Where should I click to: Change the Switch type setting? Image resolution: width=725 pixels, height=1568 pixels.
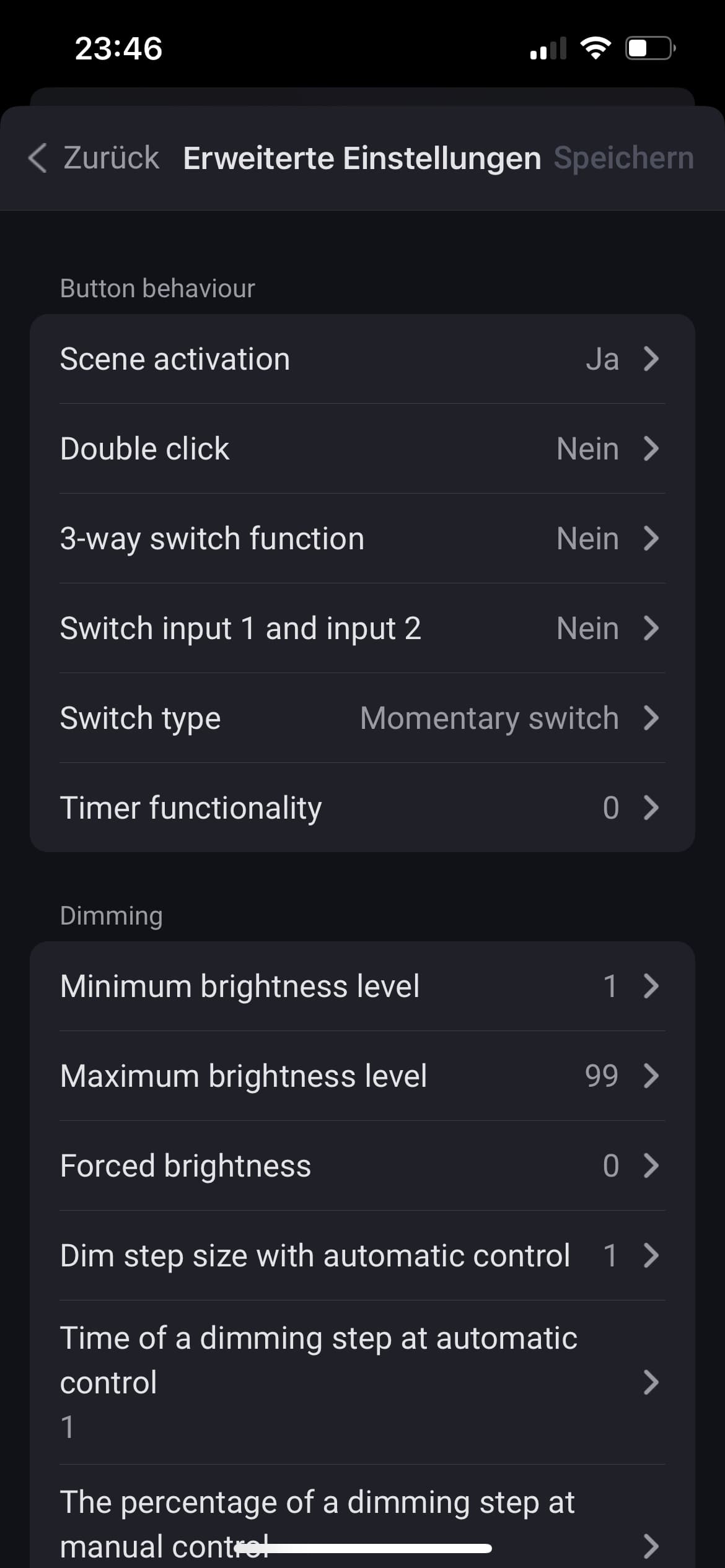[x=362, y=718]
